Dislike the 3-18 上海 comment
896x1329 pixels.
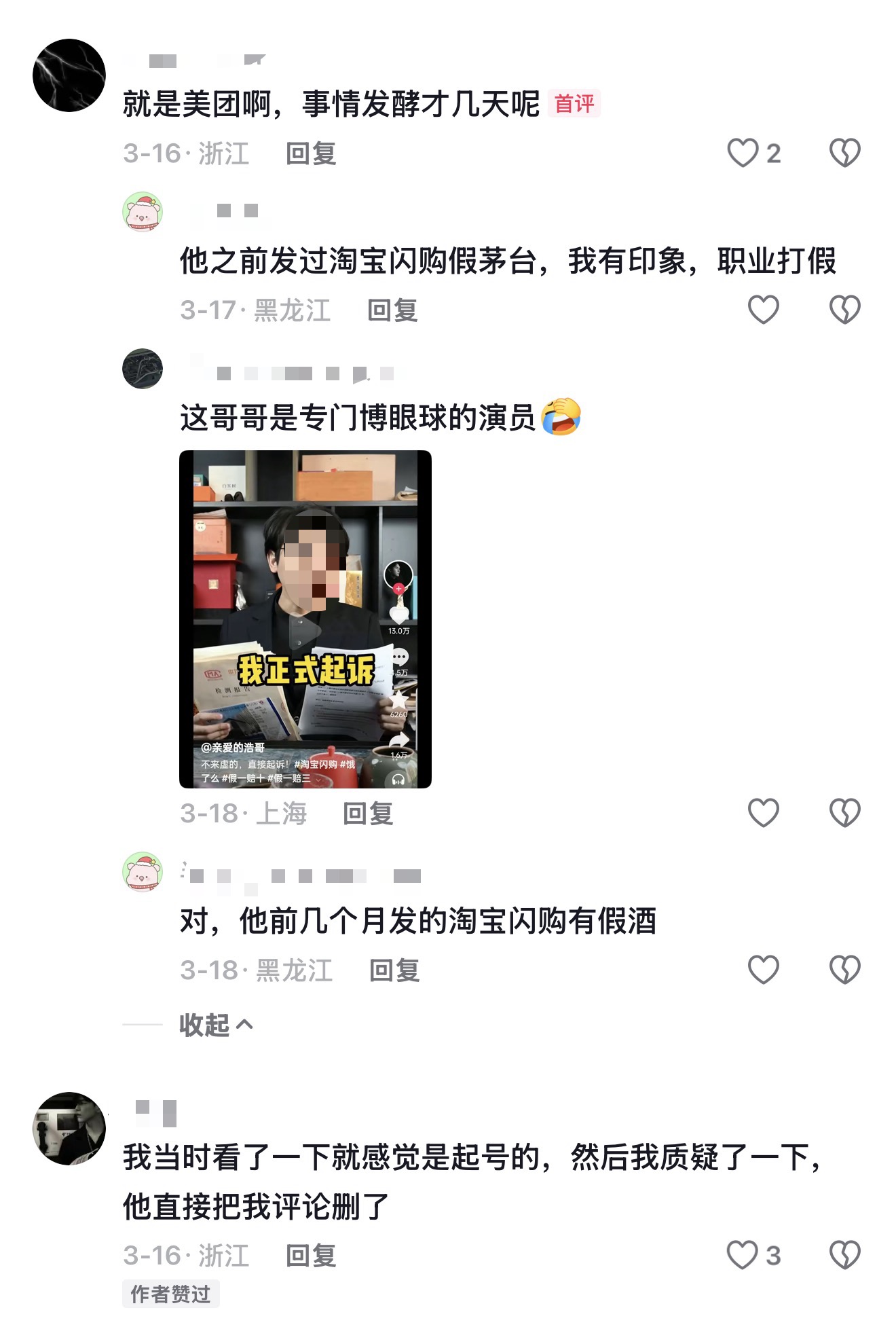pyautogui.click(x=844, y=813)
